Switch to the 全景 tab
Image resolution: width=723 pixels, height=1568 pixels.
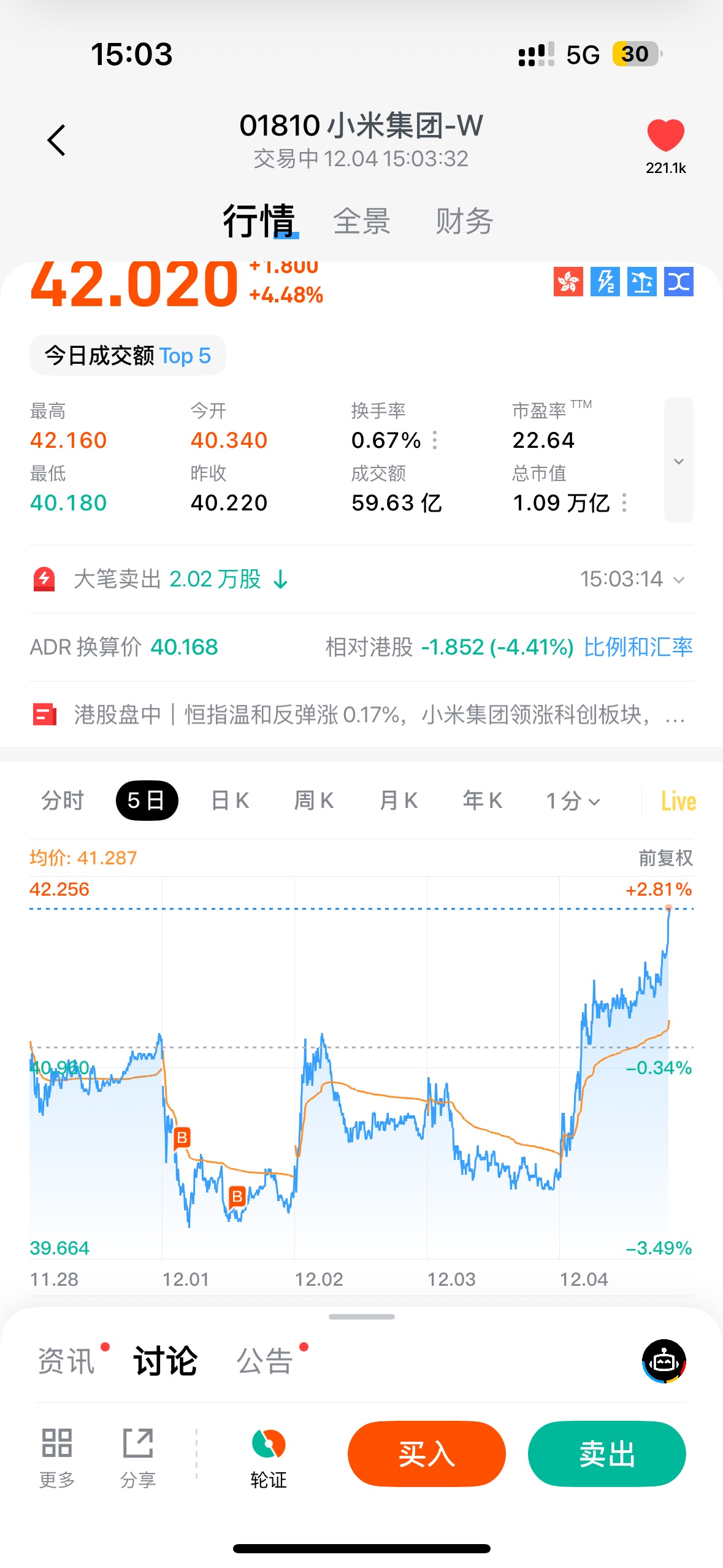click(x=361, y=221)
